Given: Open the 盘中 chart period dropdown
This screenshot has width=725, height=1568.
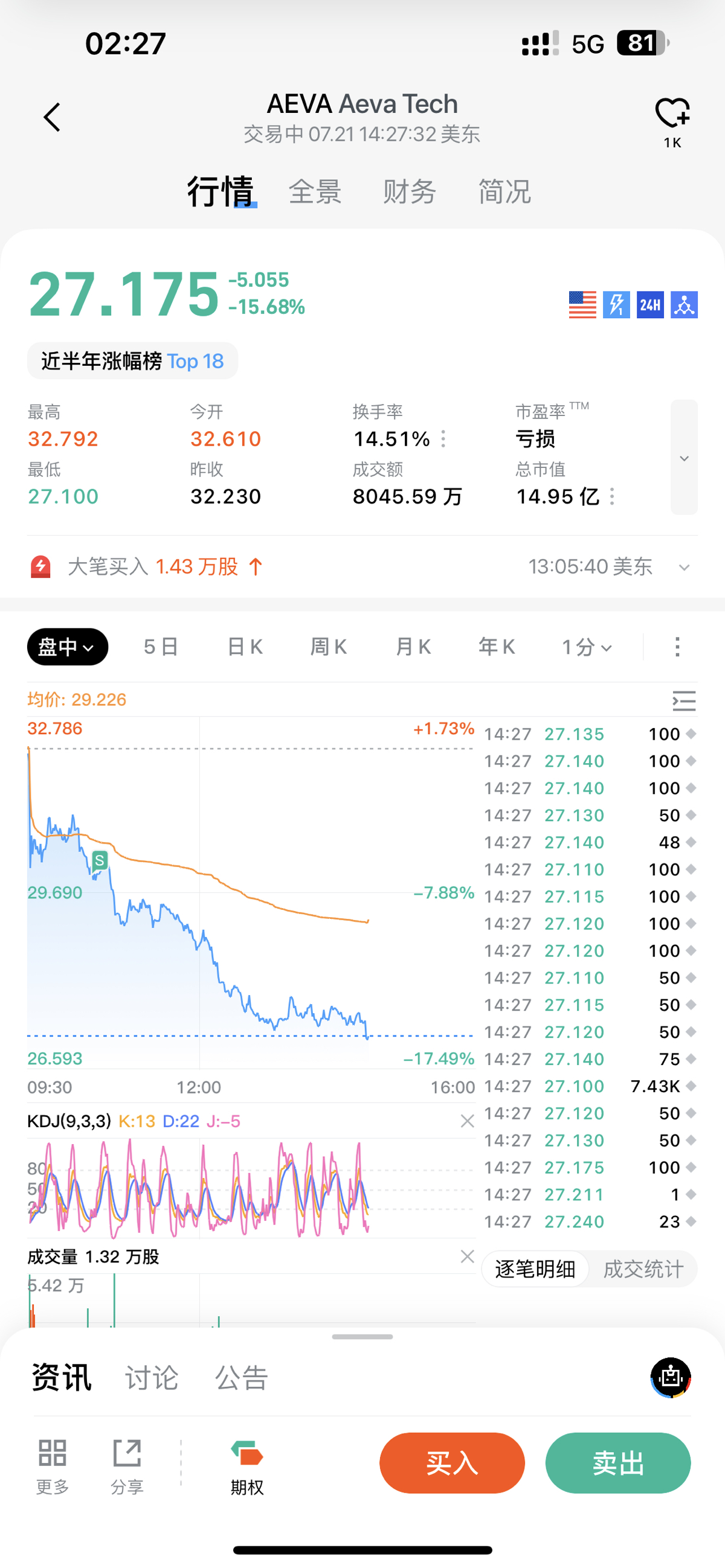Looking at the screenshot, I should coord(68,647).
